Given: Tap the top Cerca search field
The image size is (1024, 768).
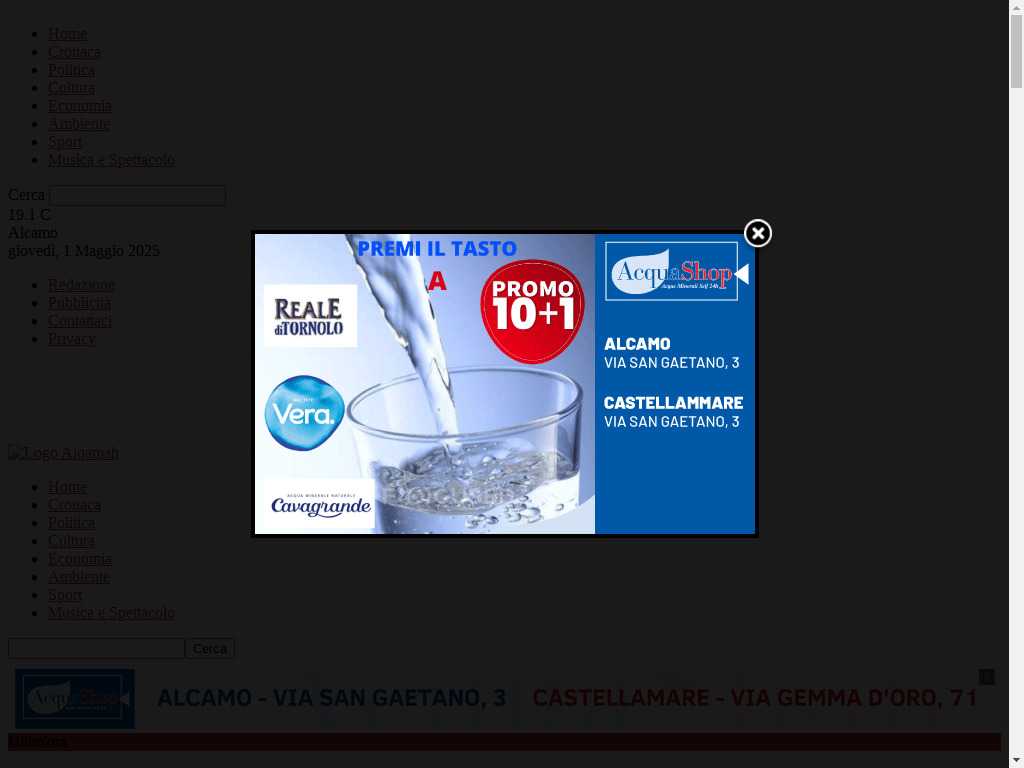Looking at the screenshot, I should (x=137, y=195).
